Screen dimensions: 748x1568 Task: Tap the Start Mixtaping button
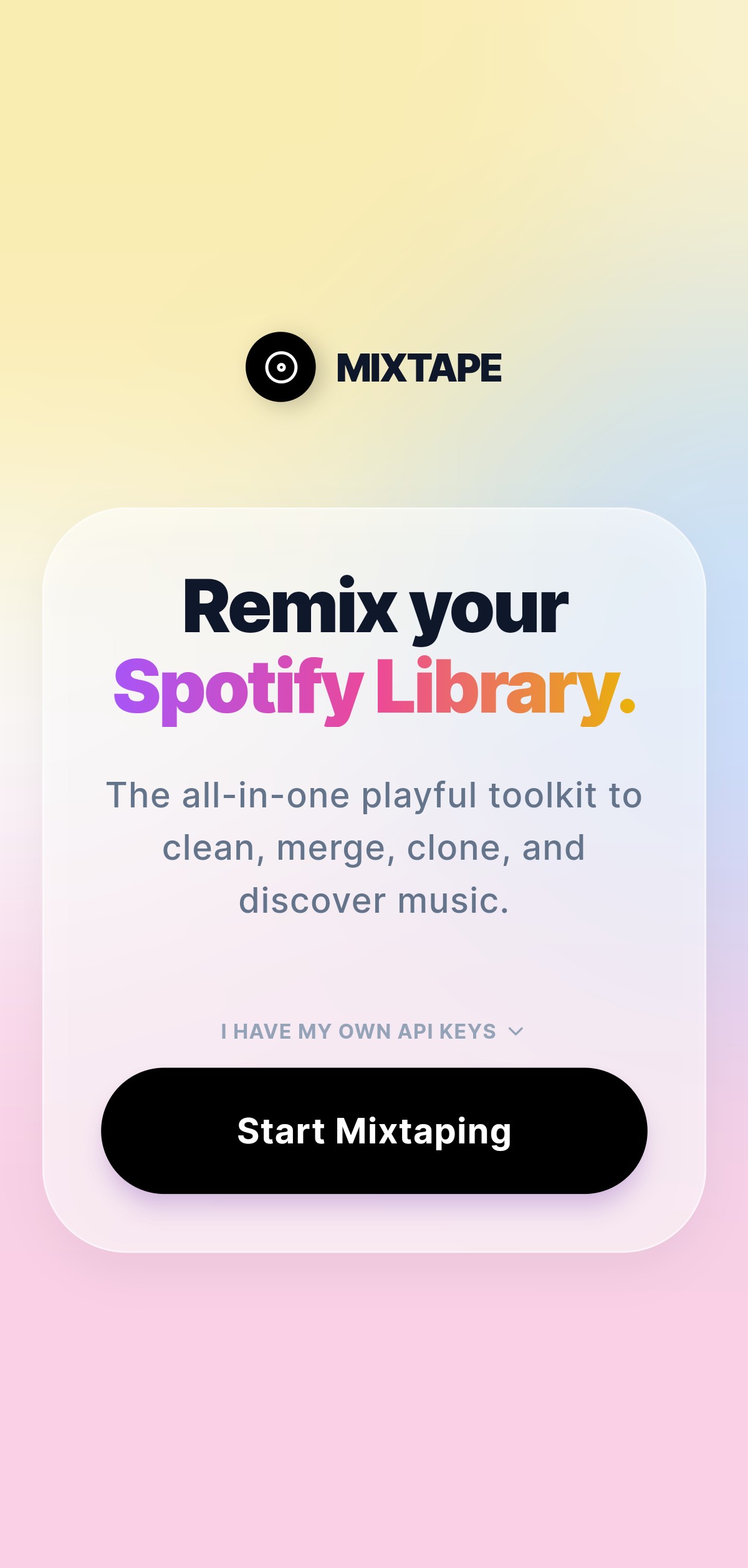tap(374, 1131)
